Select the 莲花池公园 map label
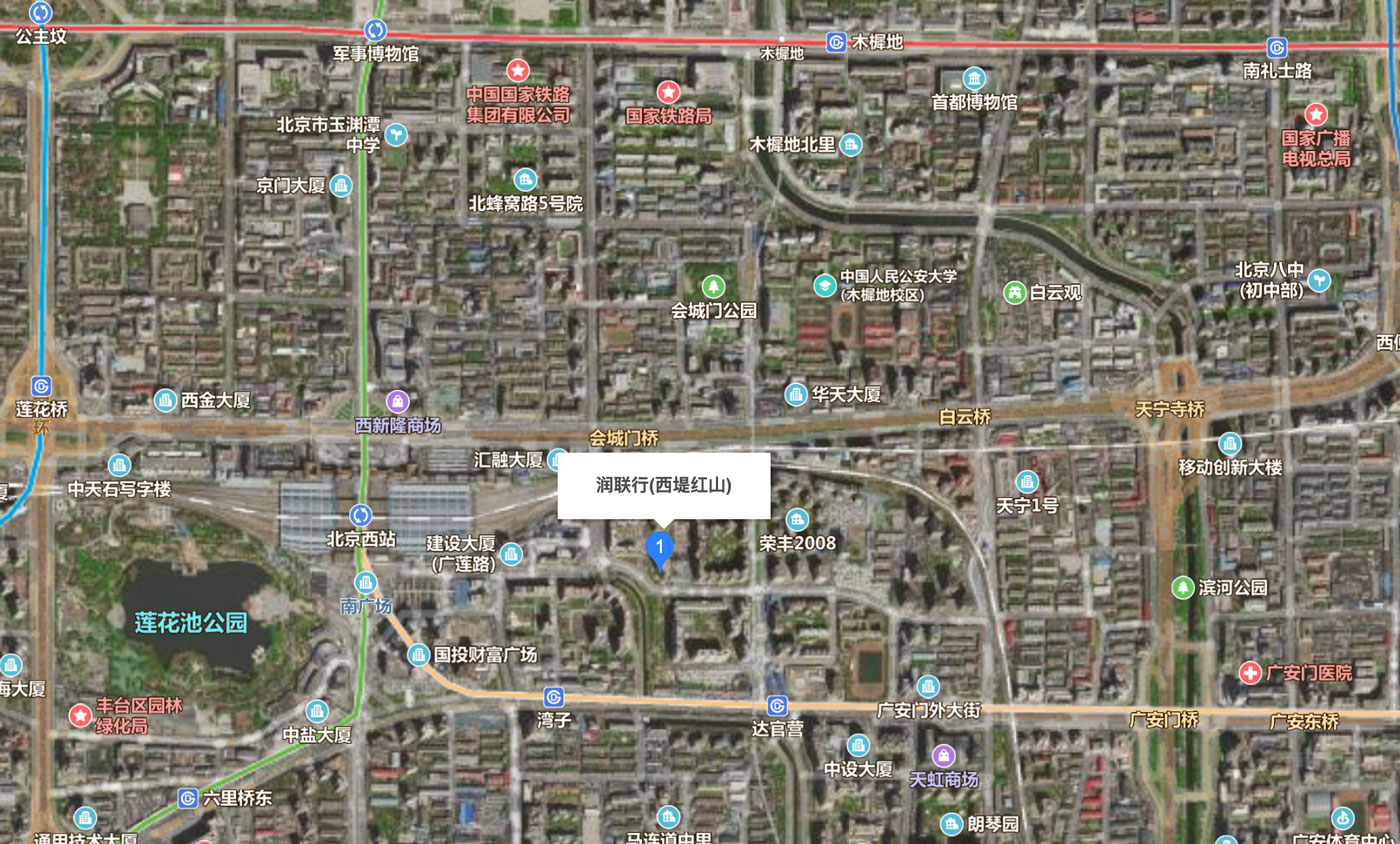The image size is (1400, 844). tap(190, 622)
